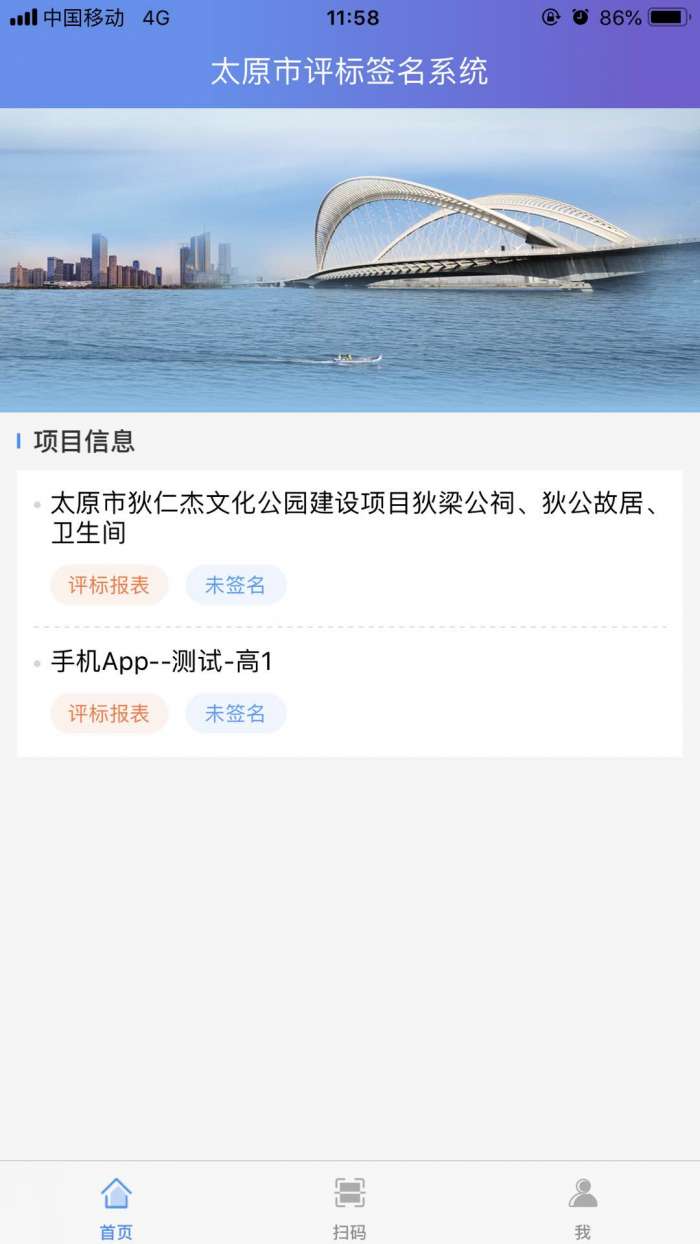Switch to the 扫码 scan tab
The image size is (700, 1244).
point(349,1205)
